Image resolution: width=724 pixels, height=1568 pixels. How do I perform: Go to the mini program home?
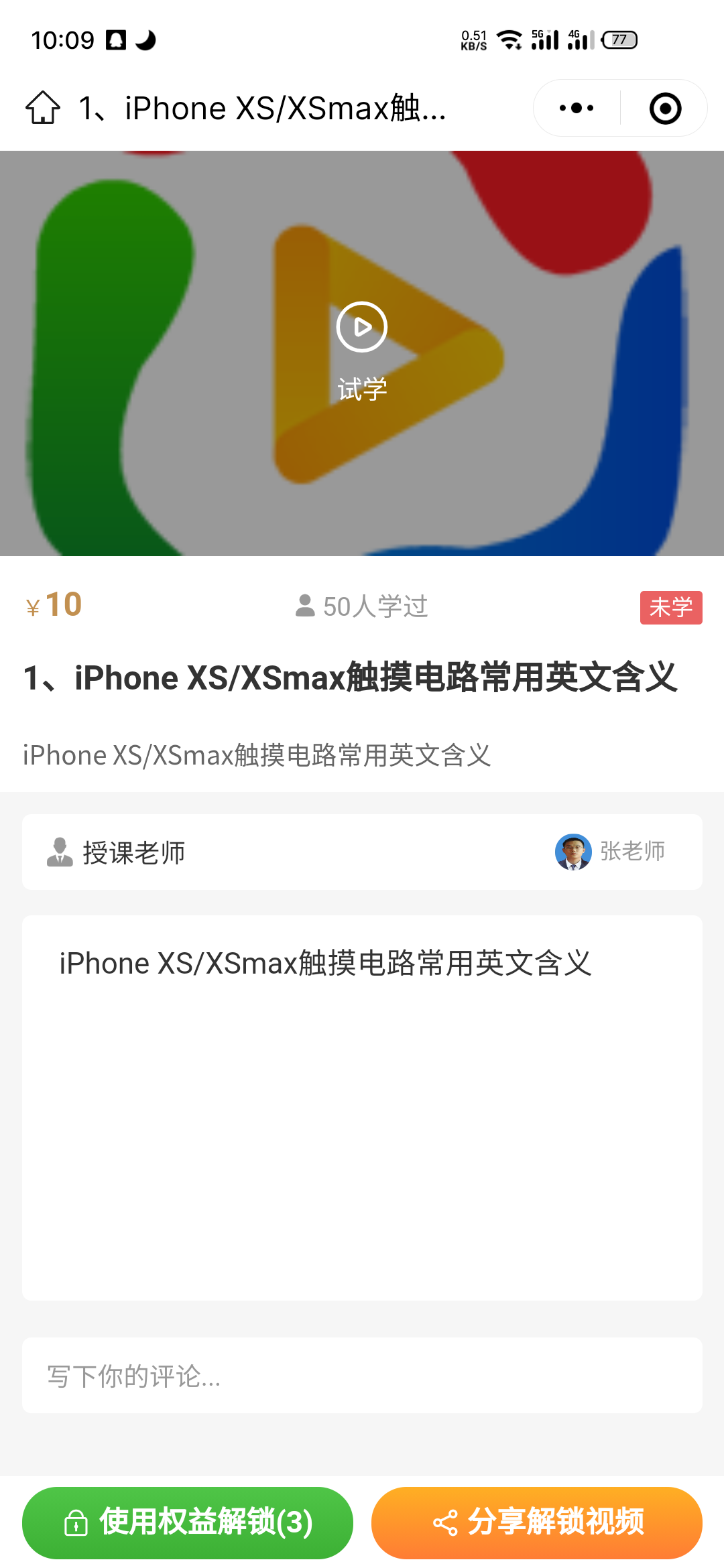pyautogui.click(x=43, y=108)
